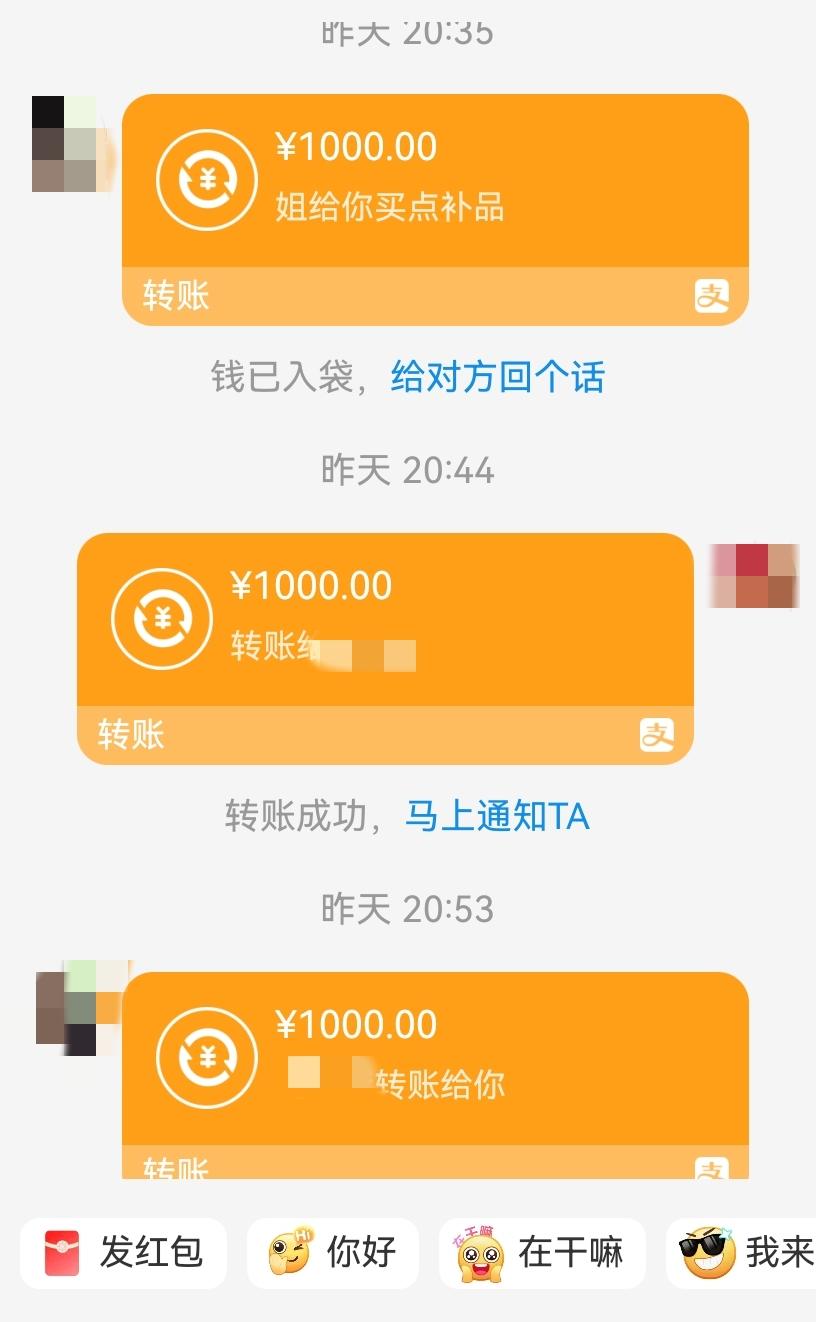The width and height of the screenshot is (816, 1322).
Task: Select the 我来 quick reply chip
Action: pyautogui.click(x=741, y=1252)
